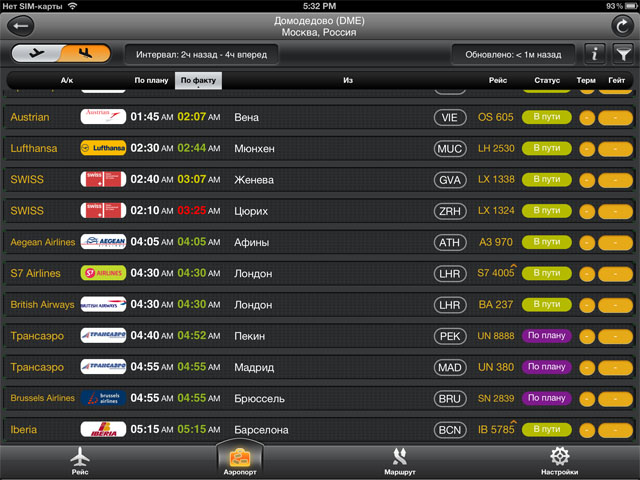Refresh the flight board
This screenshot has height=480, width=640.
[x=620, y=26]
